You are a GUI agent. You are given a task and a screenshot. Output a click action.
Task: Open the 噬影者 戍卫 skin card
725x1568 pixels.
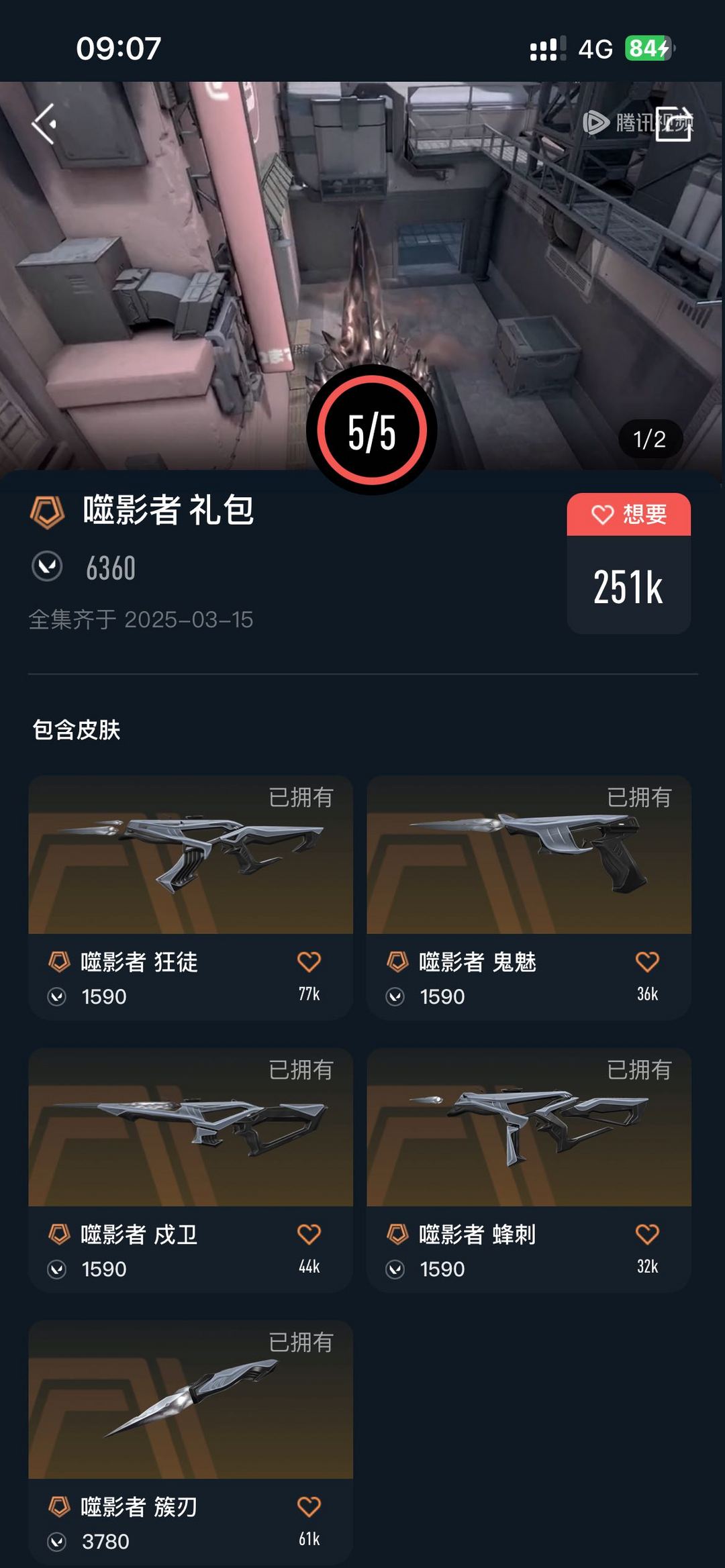coord(191,1170)
